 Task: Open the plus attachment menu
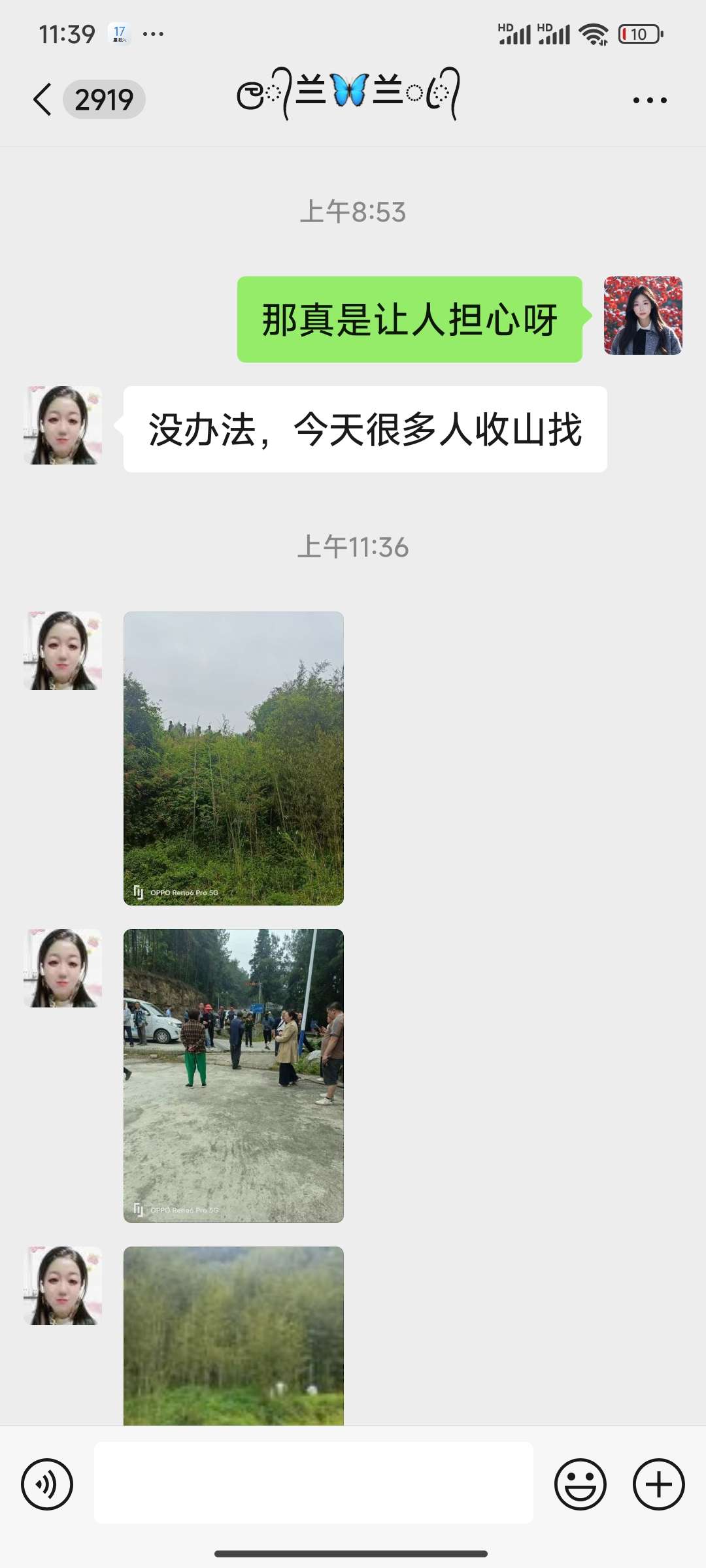click(659, 1484)
